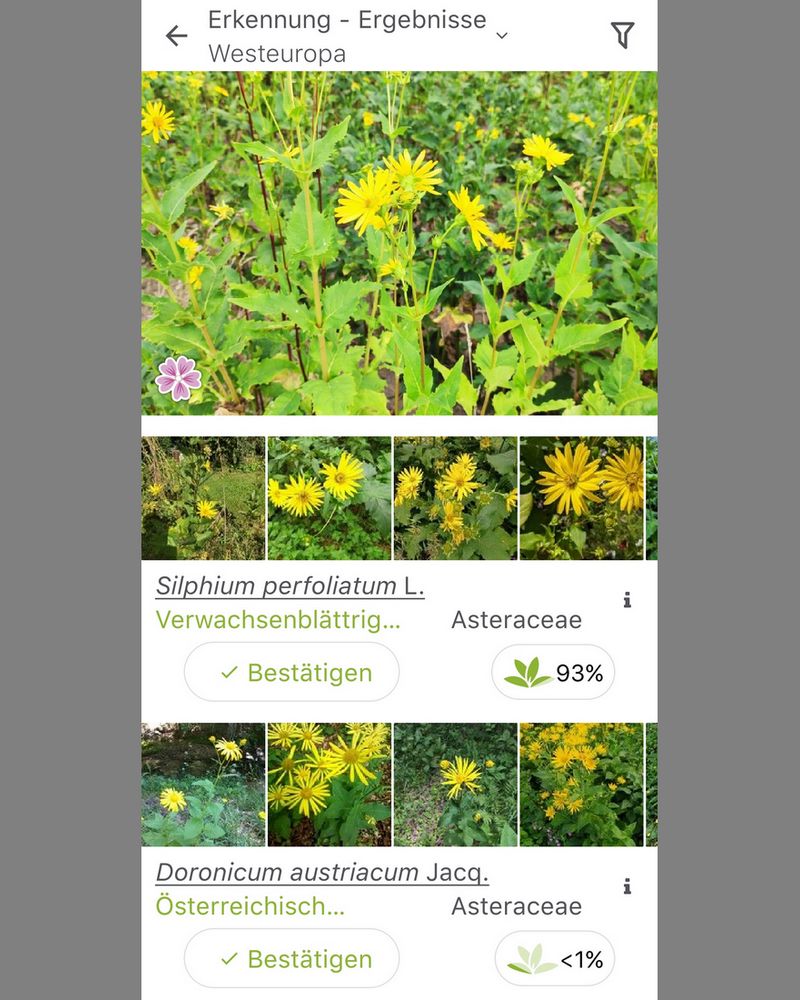Image resolution: width=800 pixels, height=1000 pixels.
Task: Show info for Doronicum austriacum
Action: (x=627, y=886)
